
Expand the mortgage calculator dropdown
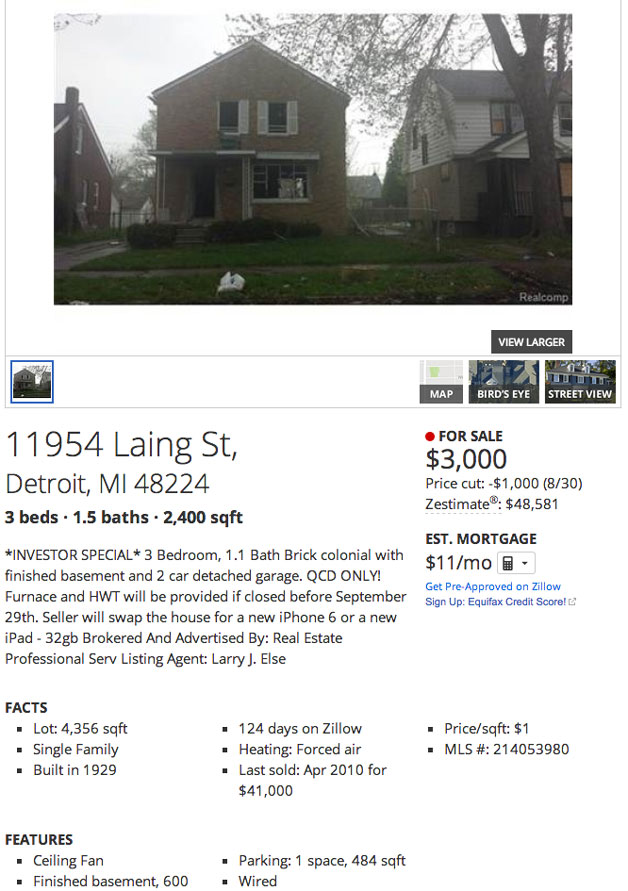click(x=516, y=563)
